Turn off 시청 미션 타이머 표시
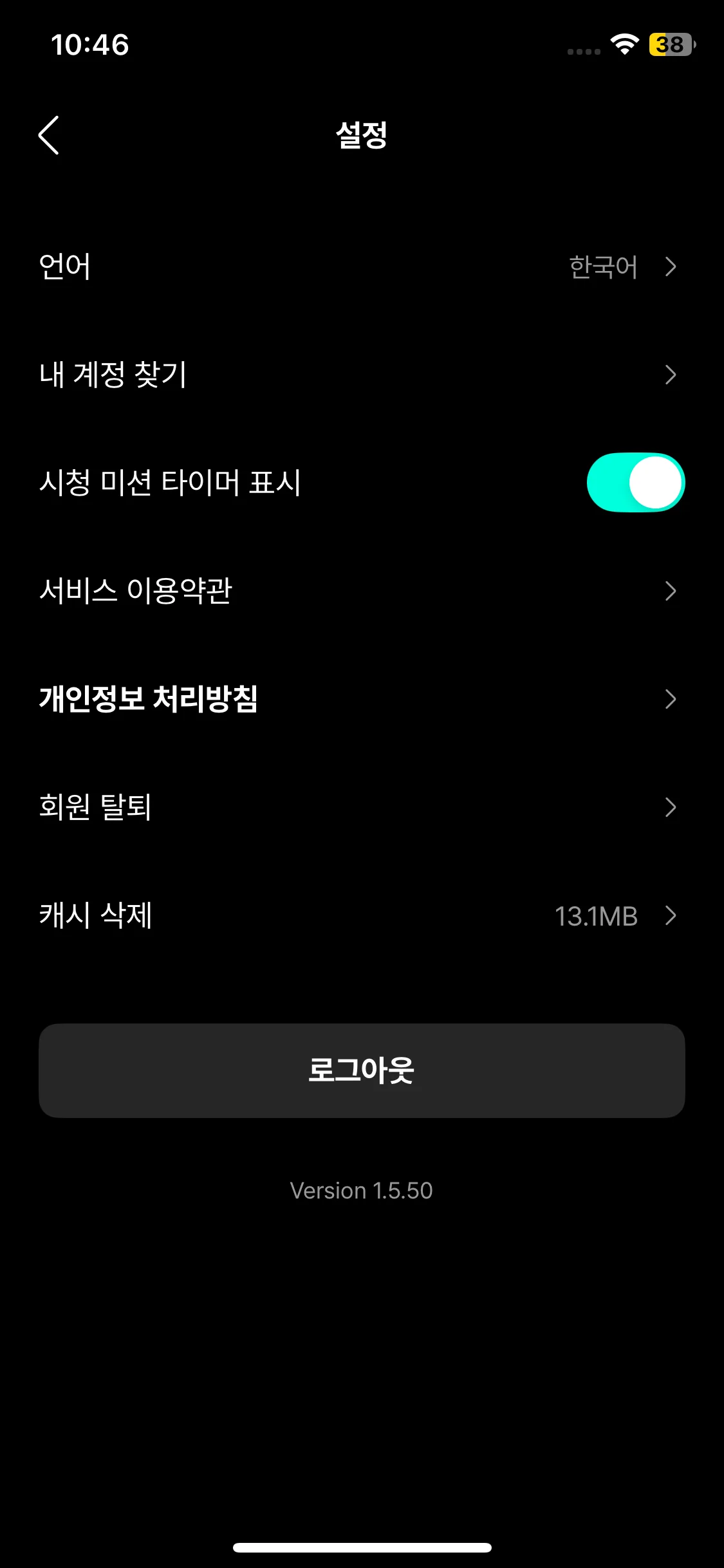Screen dimensions: 724x1568 tap(635, 483)
